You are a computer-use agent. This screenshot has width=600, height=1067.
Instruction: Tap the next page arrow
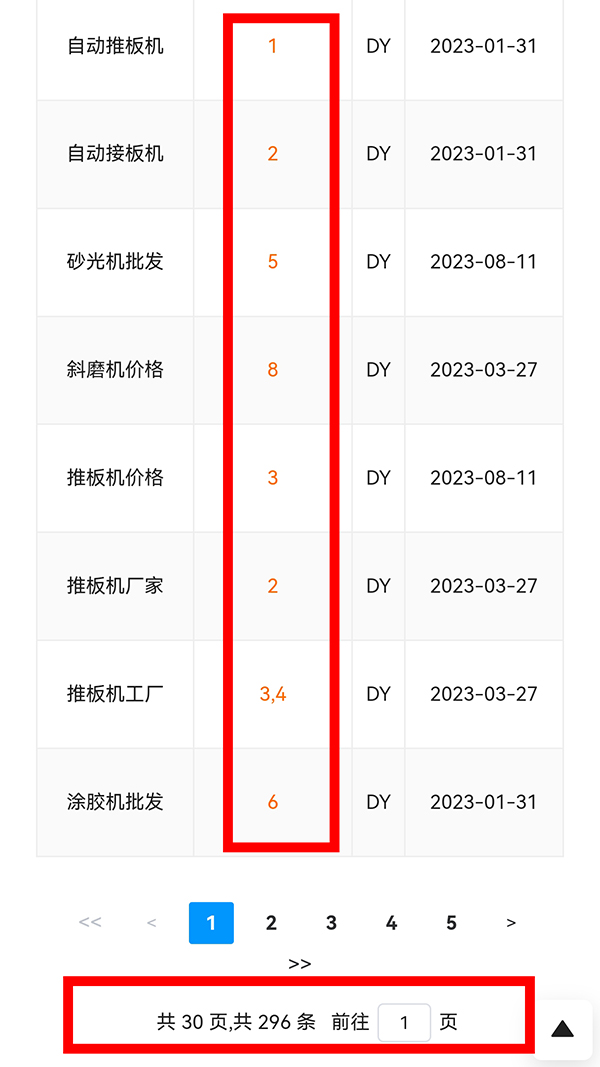click(x=511, y=923)
